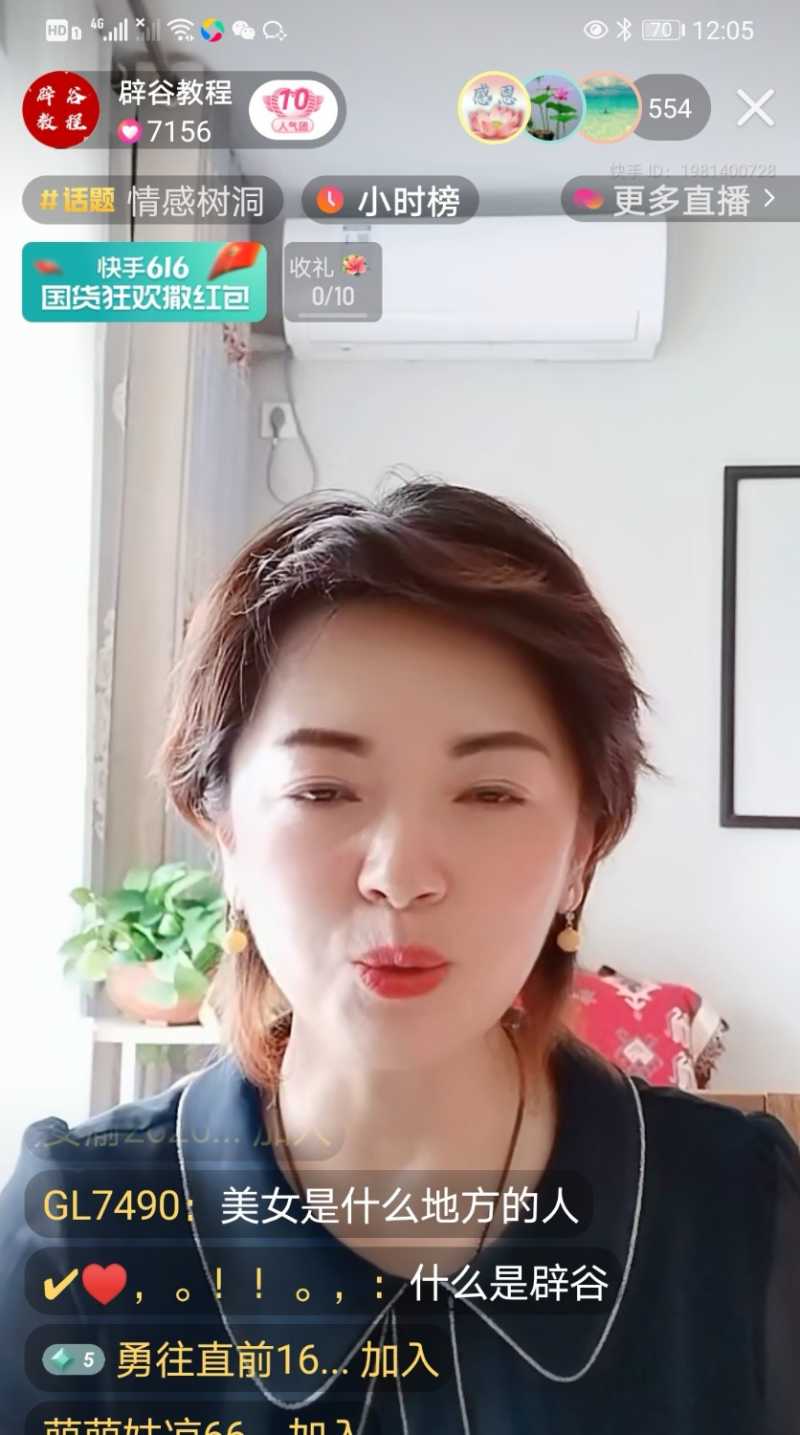View the top viewer avatar labeled 感恩
This screenshot has width=800, height=1435.
point(493,108)
